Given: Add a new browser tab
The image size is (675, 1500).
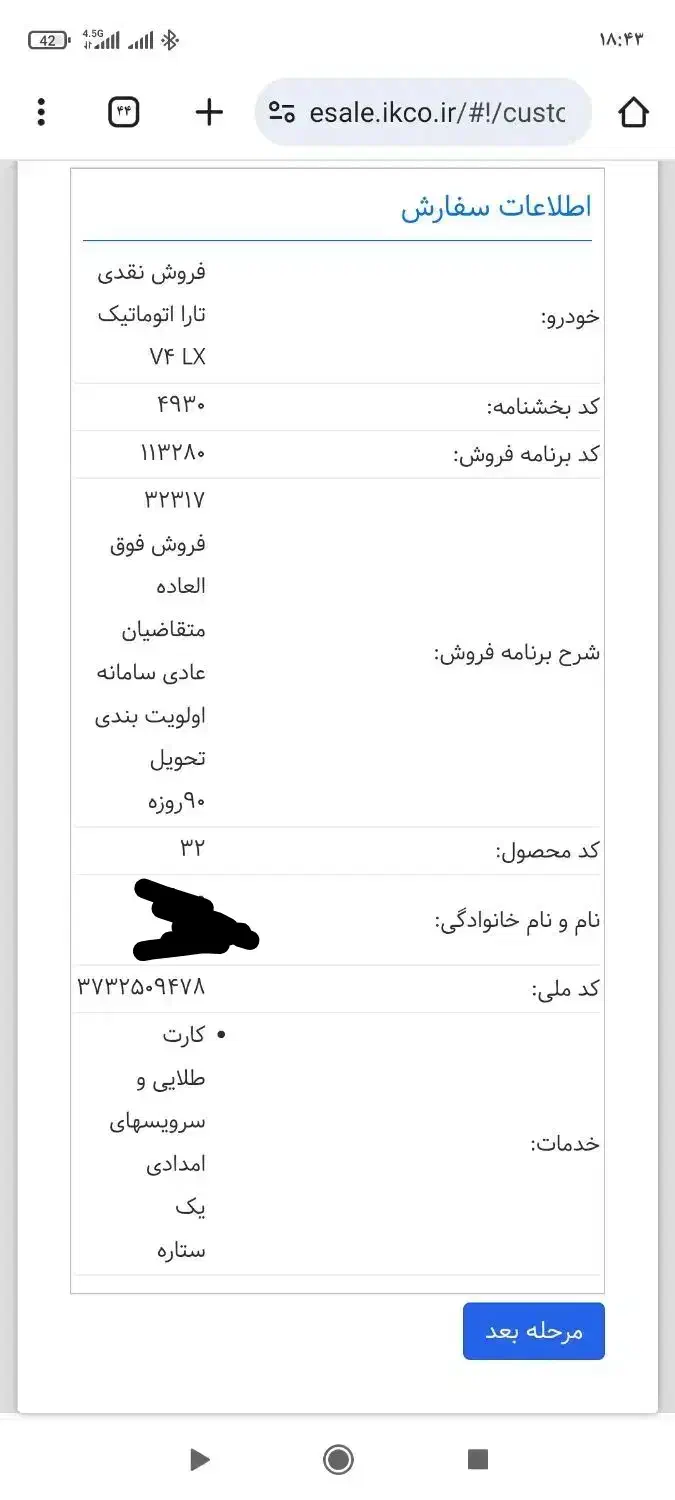Looking at the screenshot, I should click(x=208, y=112).
